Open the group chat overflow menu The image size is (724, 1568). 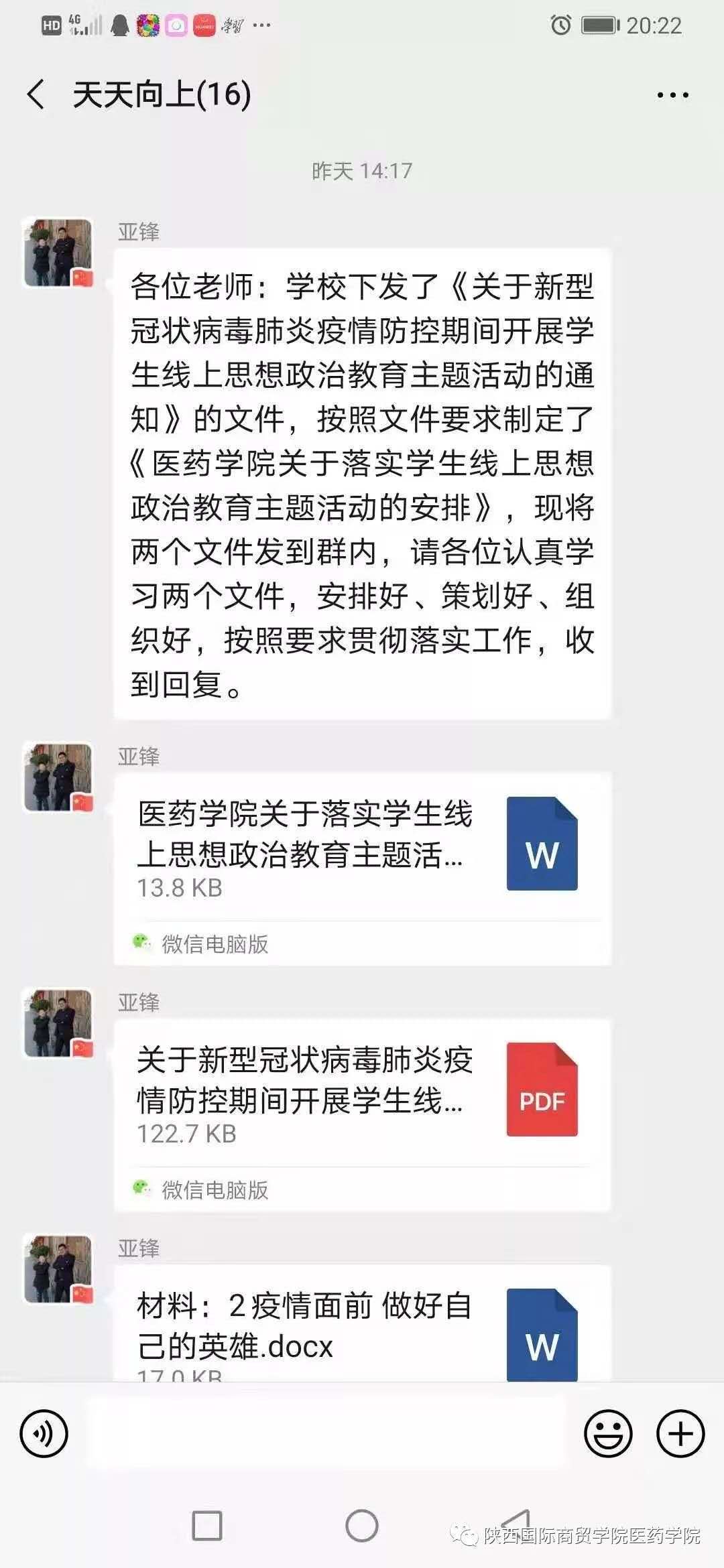coord(672,95)
